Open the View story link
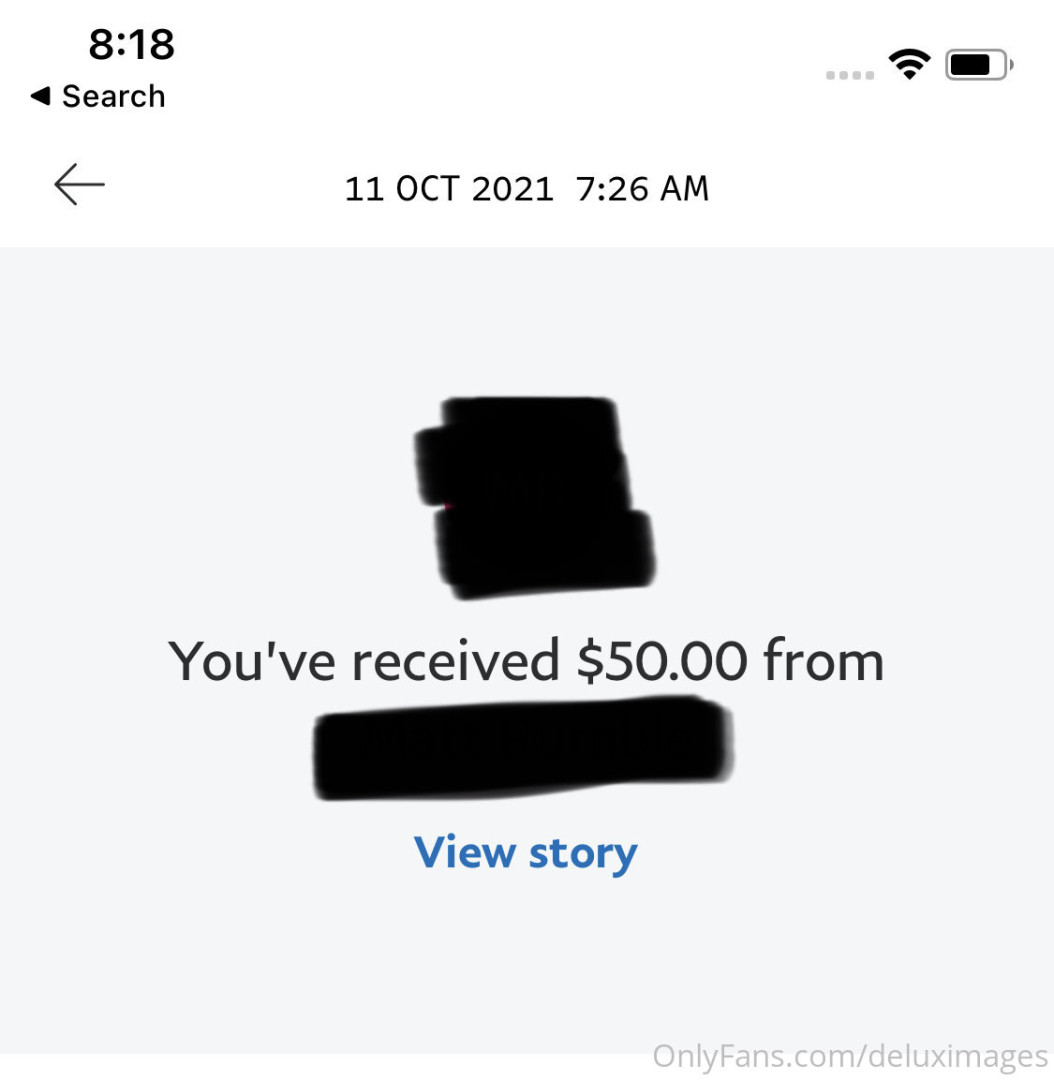 click(x=525, y=853)
